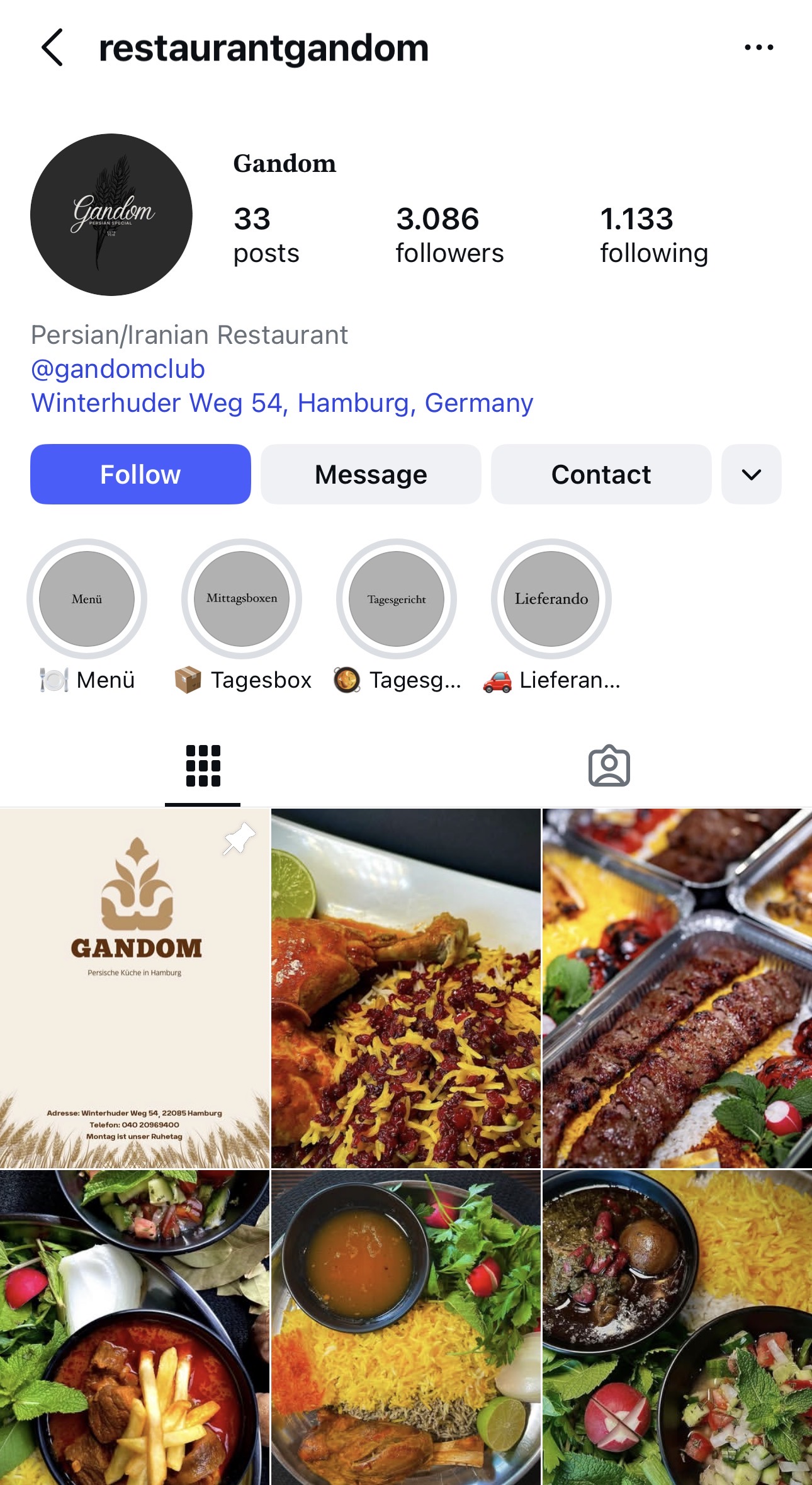The image size is (812, 1485).
Task: Follow the Gandom restaurant profile
Action: point(140,474)
